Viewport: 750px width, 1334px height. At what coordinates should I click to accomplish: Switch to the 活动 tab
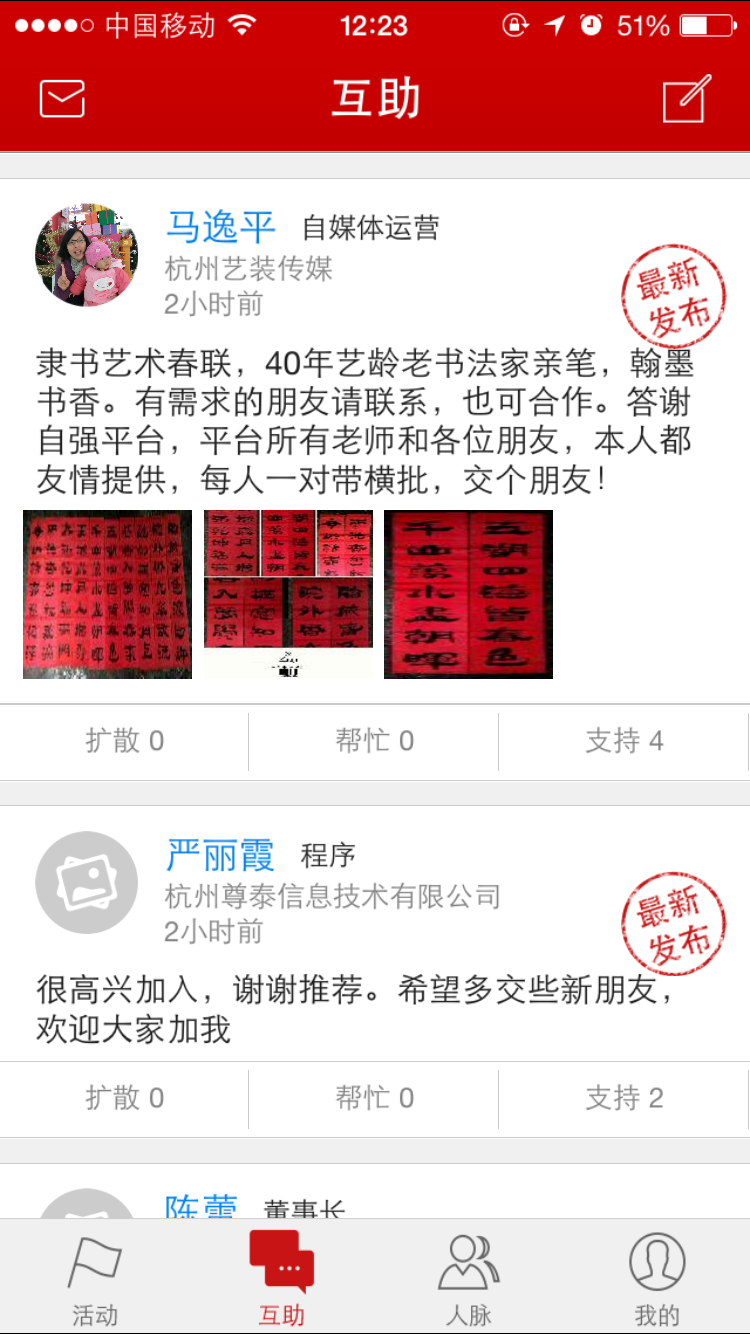[94, 1278]
